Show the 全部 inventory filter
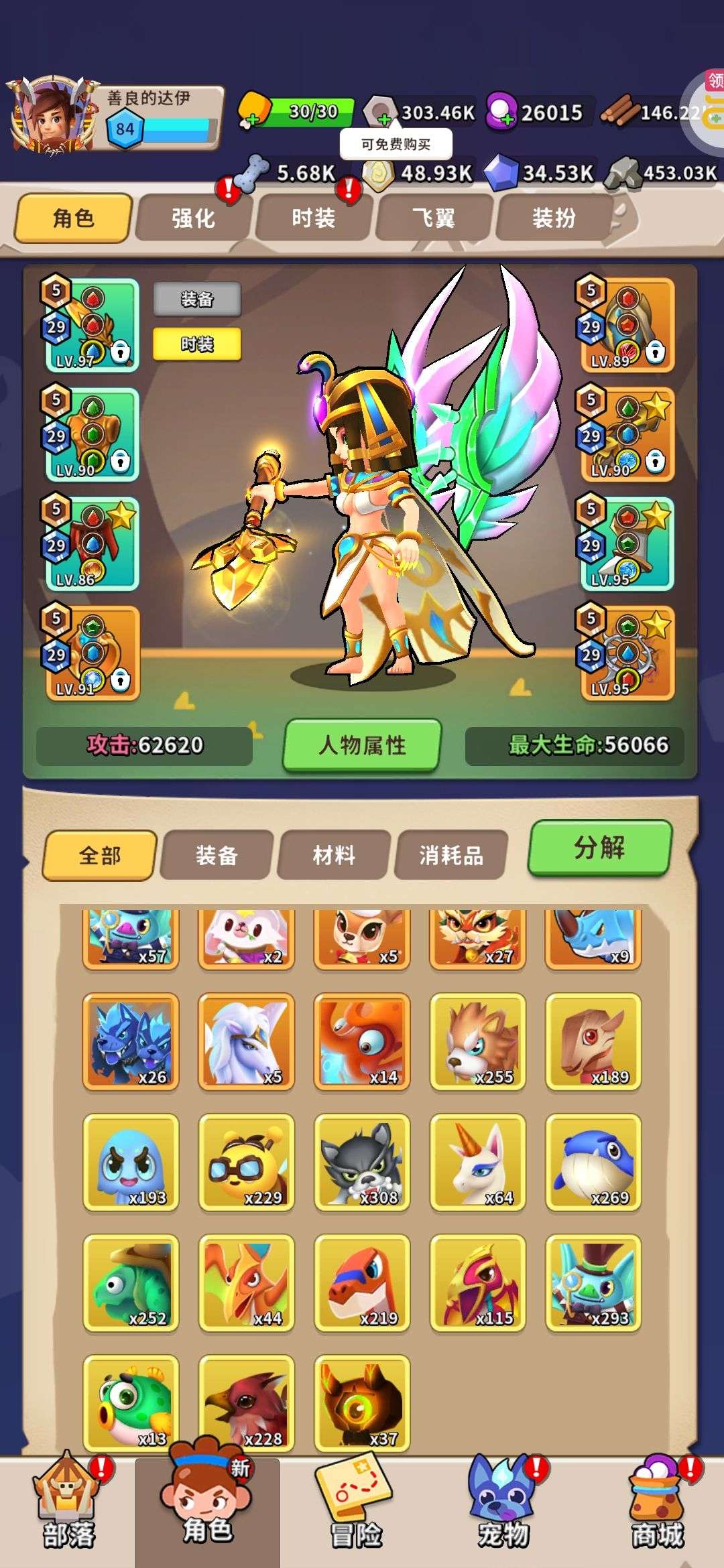This screenshot has width=724, height=1568. tap(100, 855)
